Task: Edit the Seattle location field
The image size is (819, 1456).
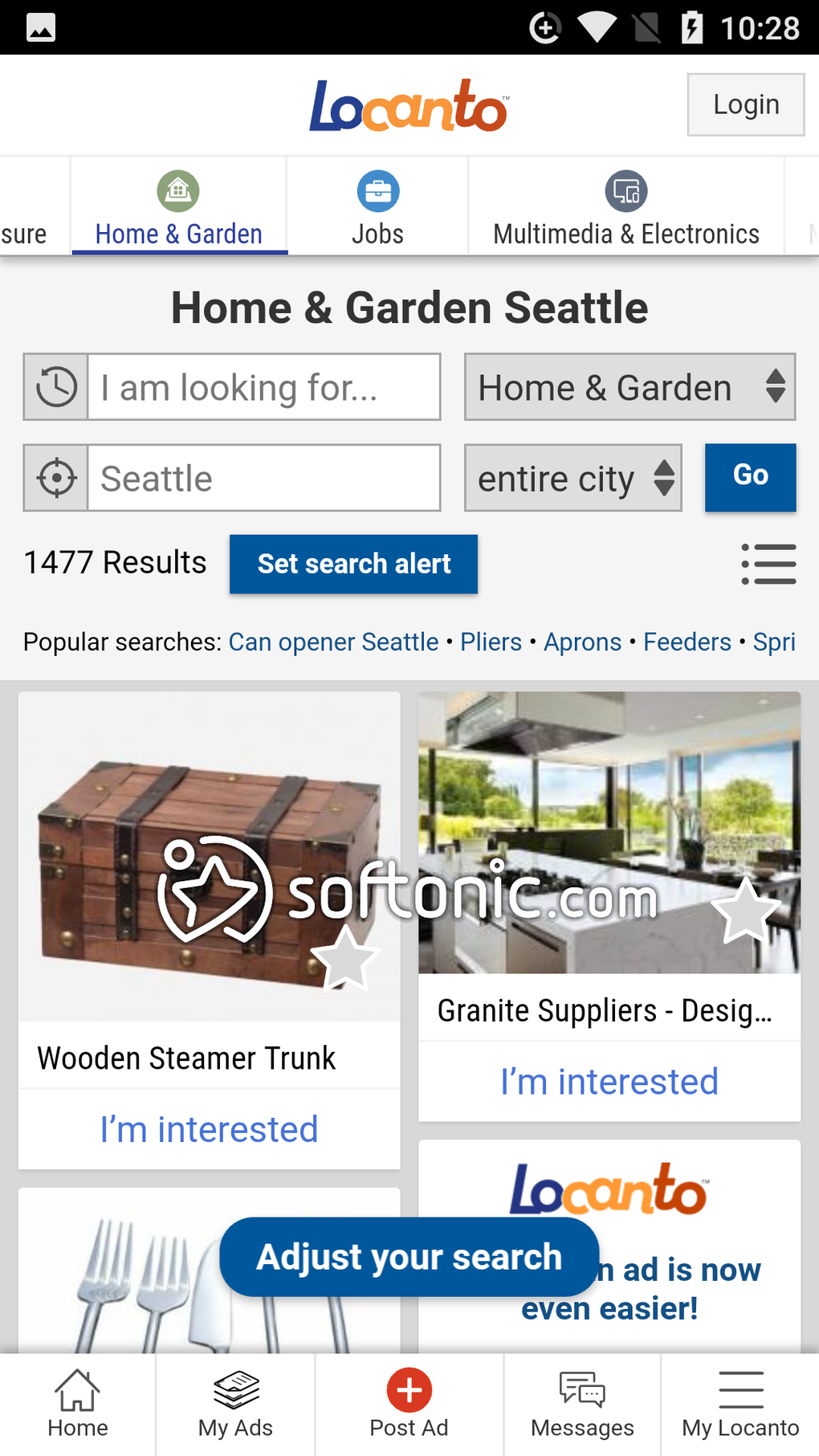Action: point(263,479)
